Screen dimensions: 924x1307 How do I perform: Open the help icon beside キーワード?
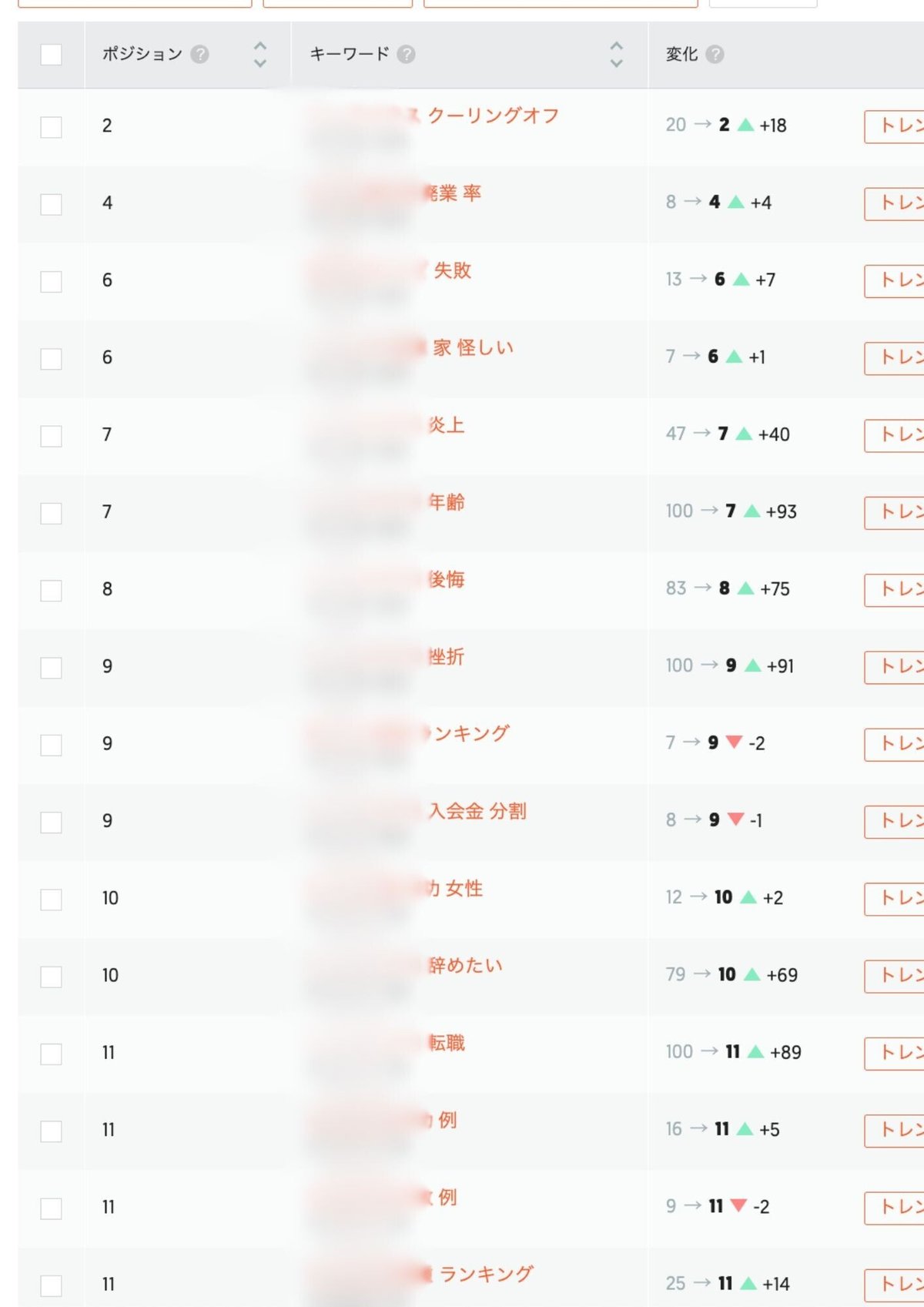pyautogui.click(x=406, y=55)
